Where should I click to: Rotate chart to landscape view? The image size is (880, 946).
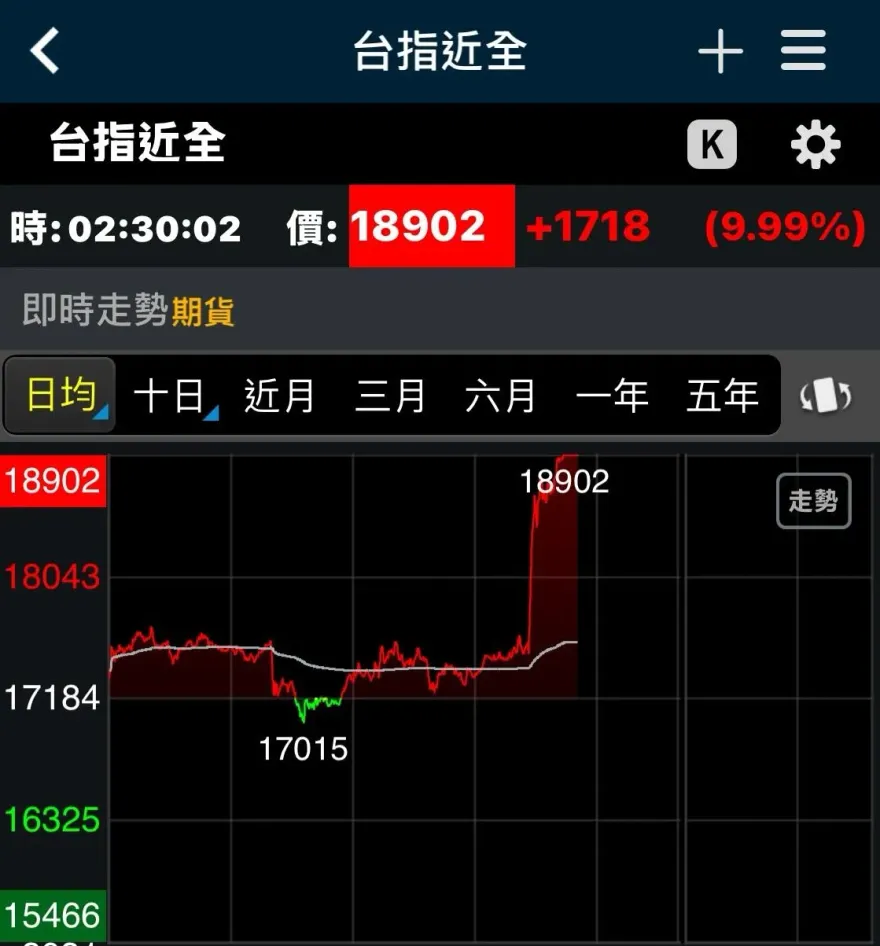click(x=825, y=396)
